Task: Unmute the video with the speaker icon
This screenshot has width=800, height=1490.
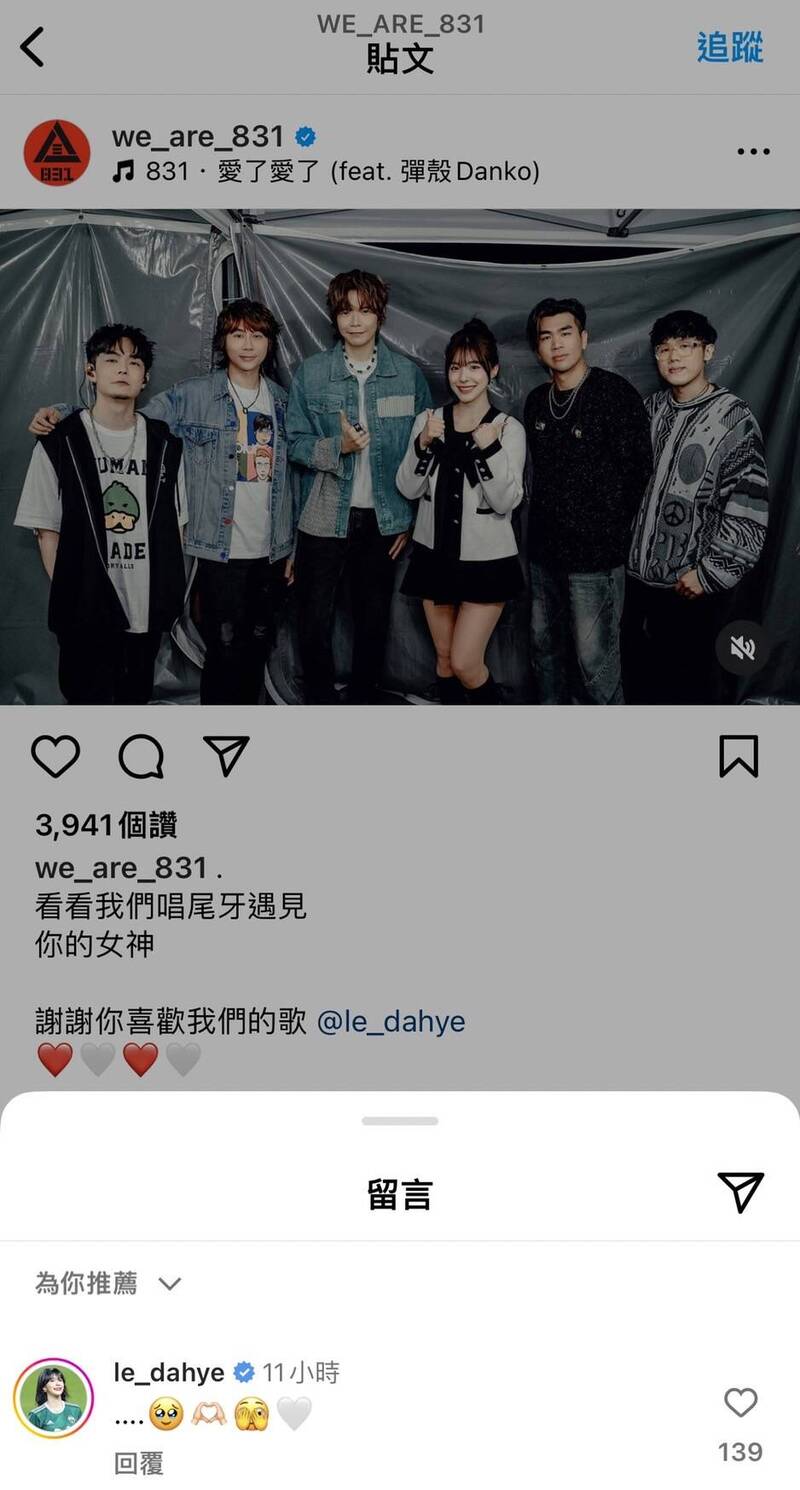Action: (742, 648)
